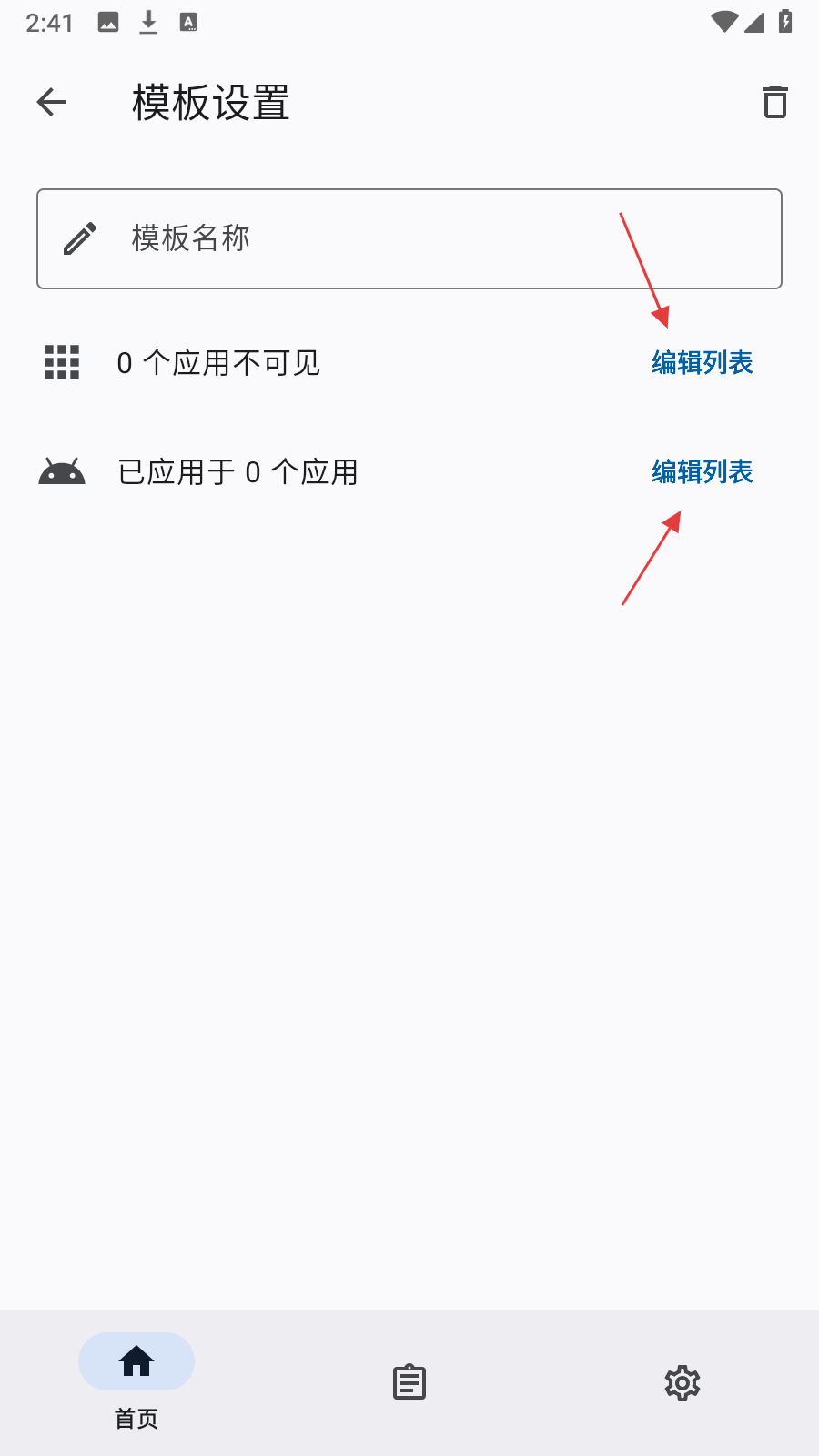Edit list for 0 个应用不可见

tap(702, 363)
